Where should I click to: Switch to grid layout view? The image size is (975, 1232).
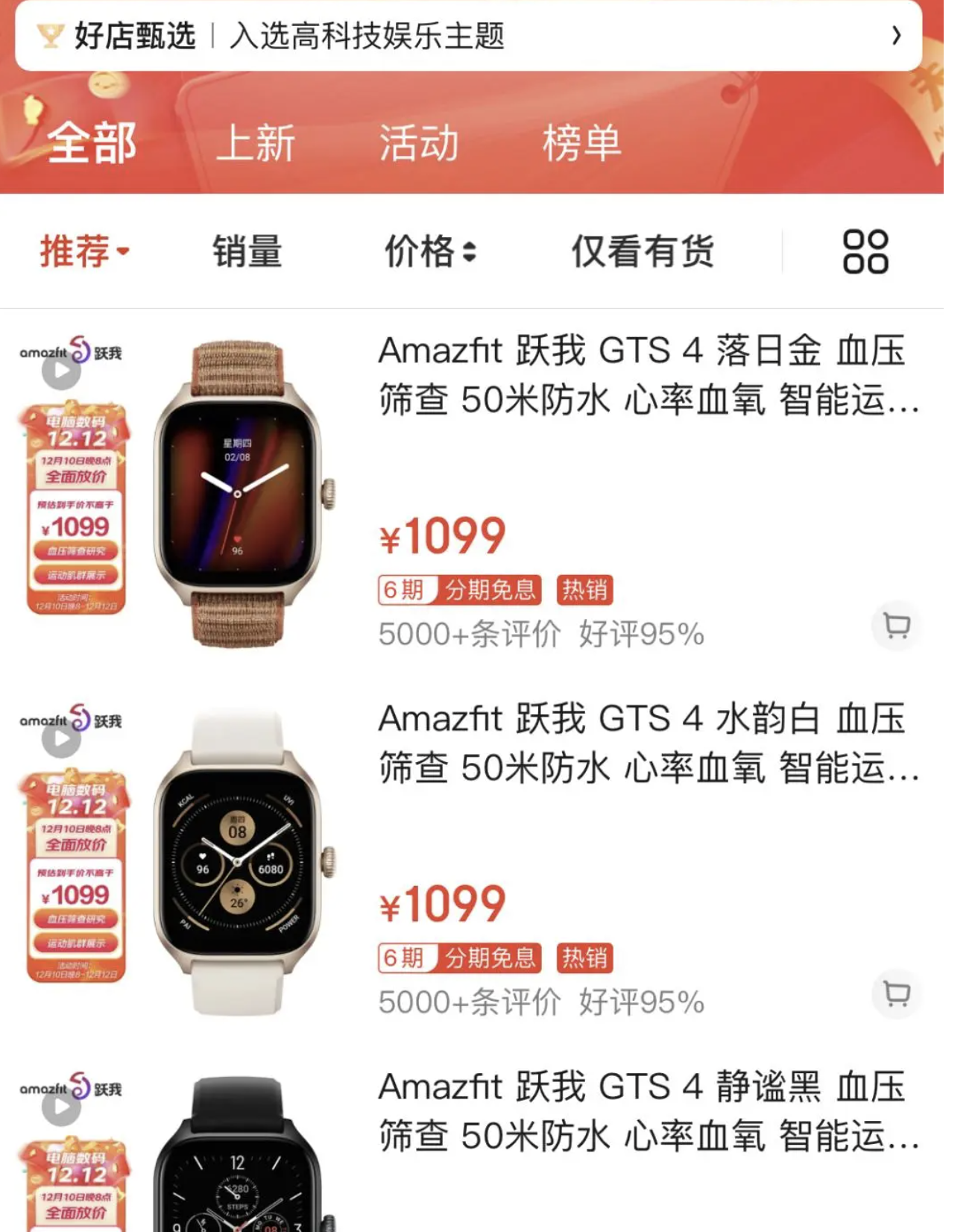tap(865, 251)
